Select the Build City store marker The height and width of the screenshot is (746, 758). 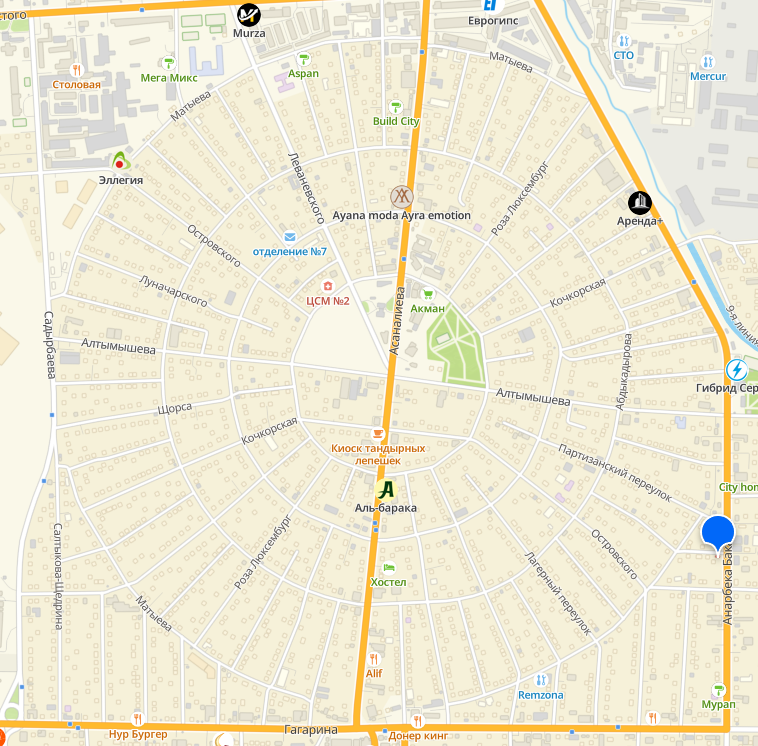point(395,106)
